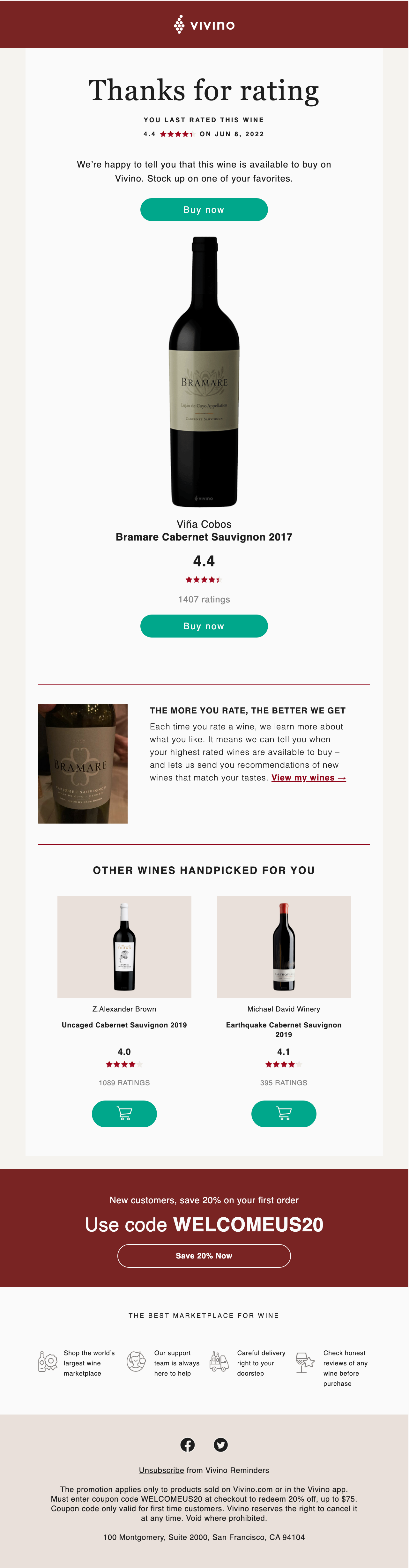Open Vivino's Twitter page
409x1568 pixels.
[x=221, y=1445]
